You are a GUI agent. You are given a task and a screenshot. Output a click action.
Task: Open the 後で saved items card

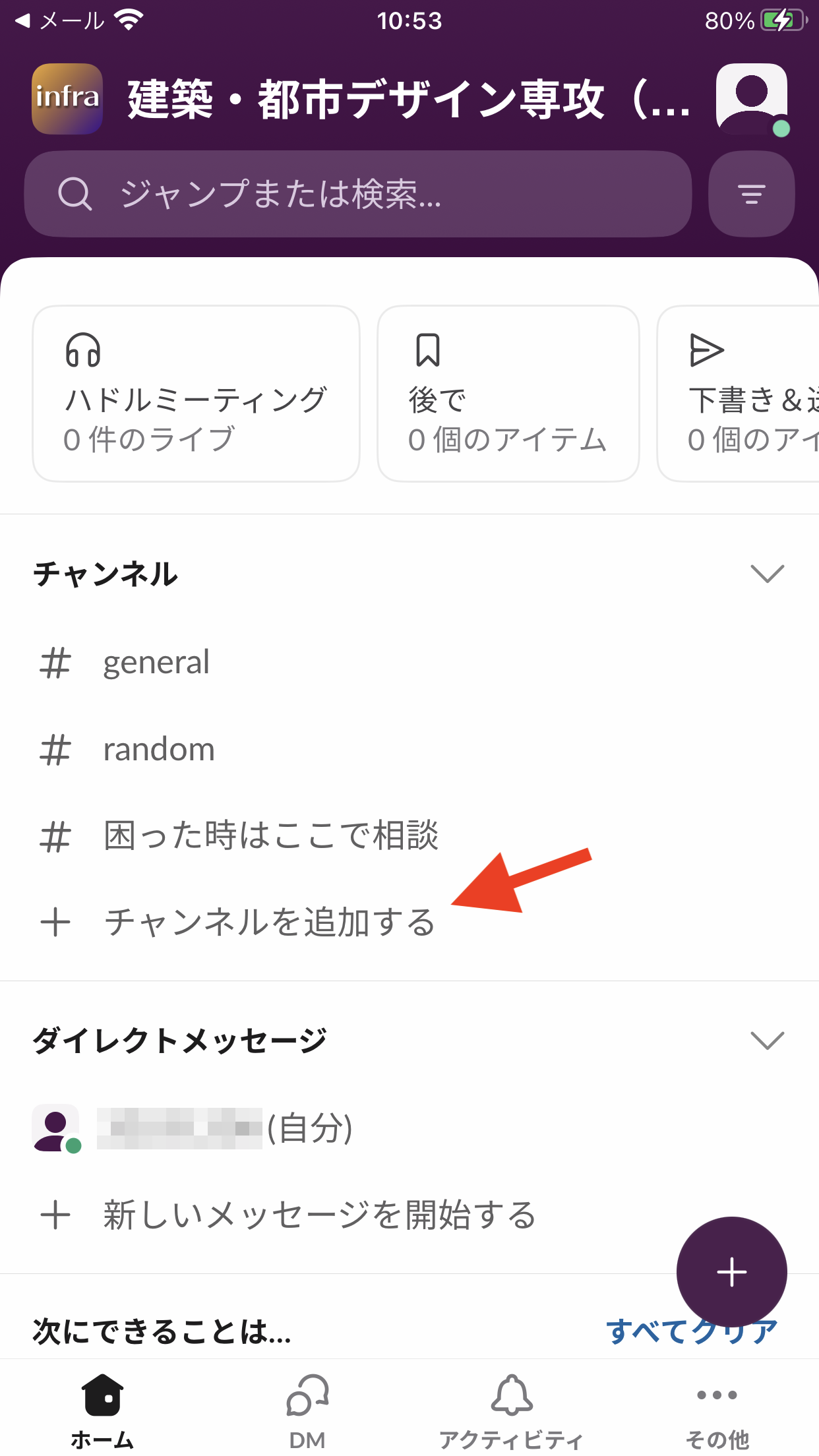(x=508, y=394)
